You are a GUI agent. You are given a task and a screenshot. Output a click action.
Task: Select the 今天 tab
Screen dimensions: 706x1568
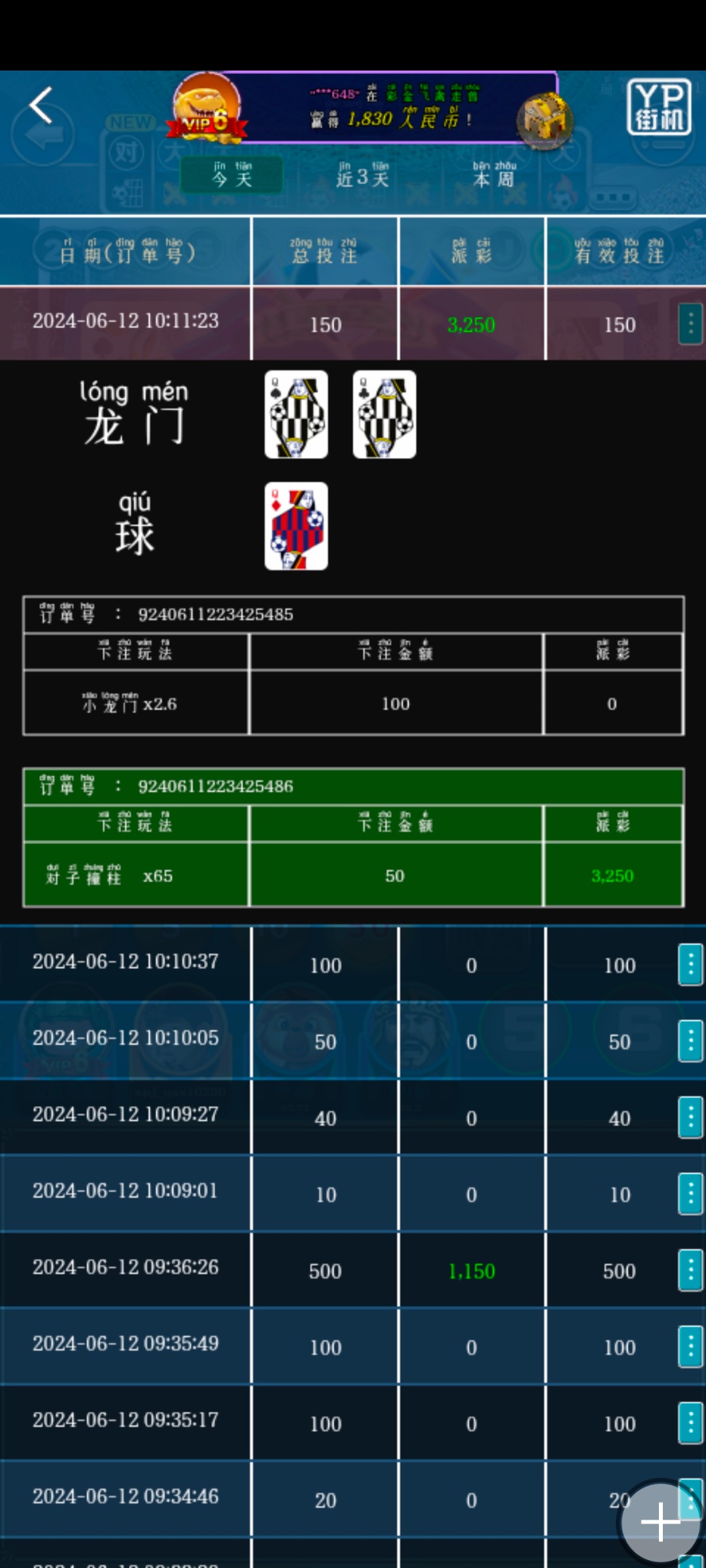click(231, 174)
